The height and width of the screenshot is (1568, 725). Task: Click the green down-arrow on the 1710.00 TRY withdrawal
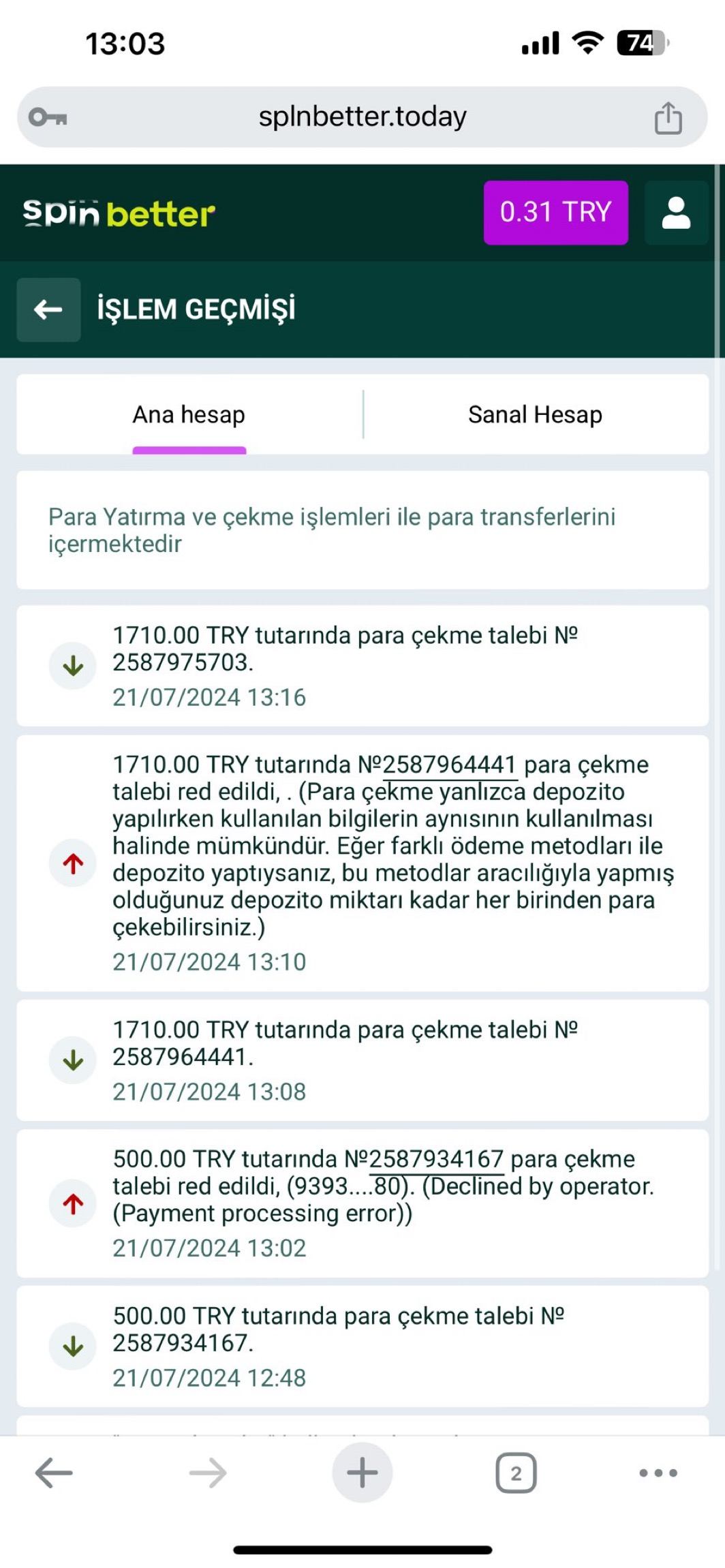pos(73,664)
